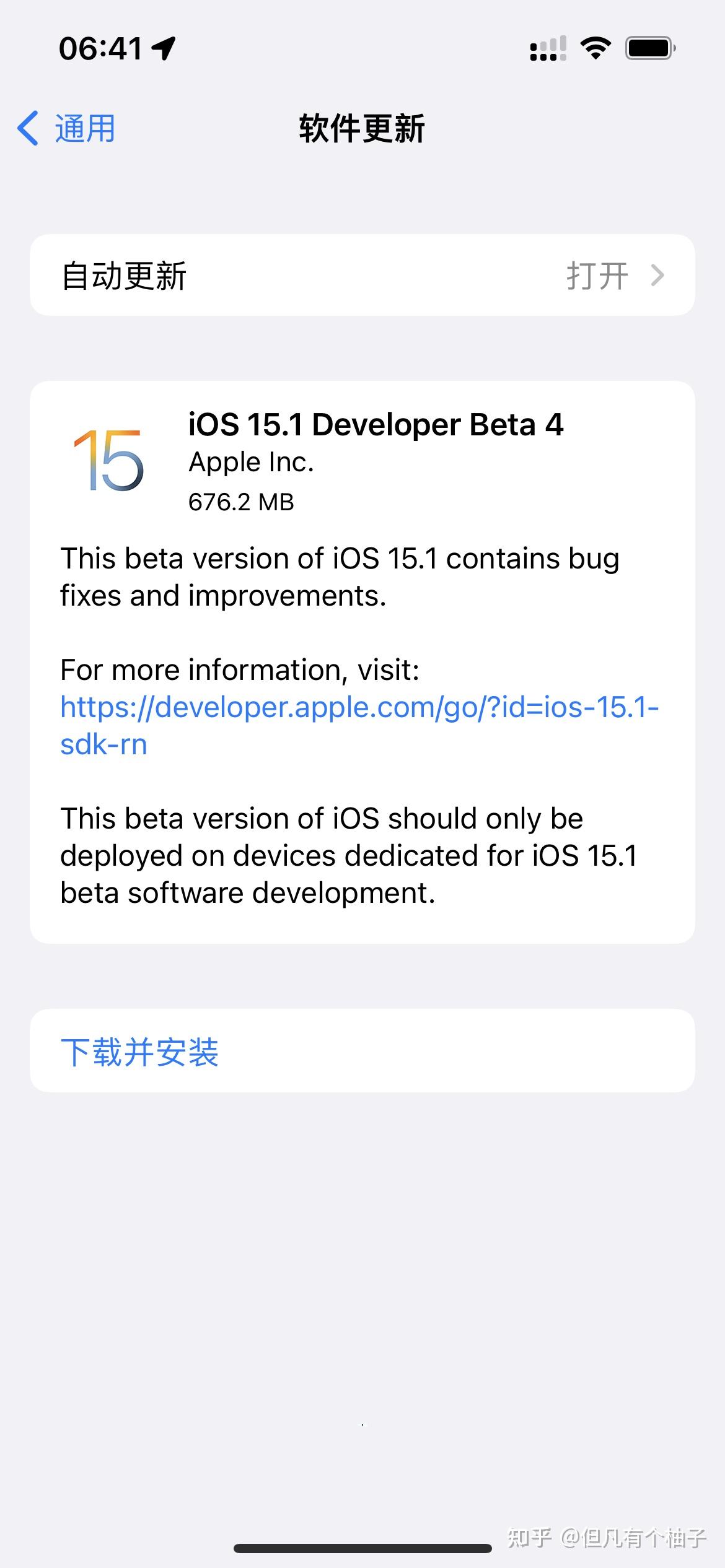Viewport: 725px width, 1568px height.
Task: Tap the 打开 status of automatic updates
Action: (x=598, y=275)
